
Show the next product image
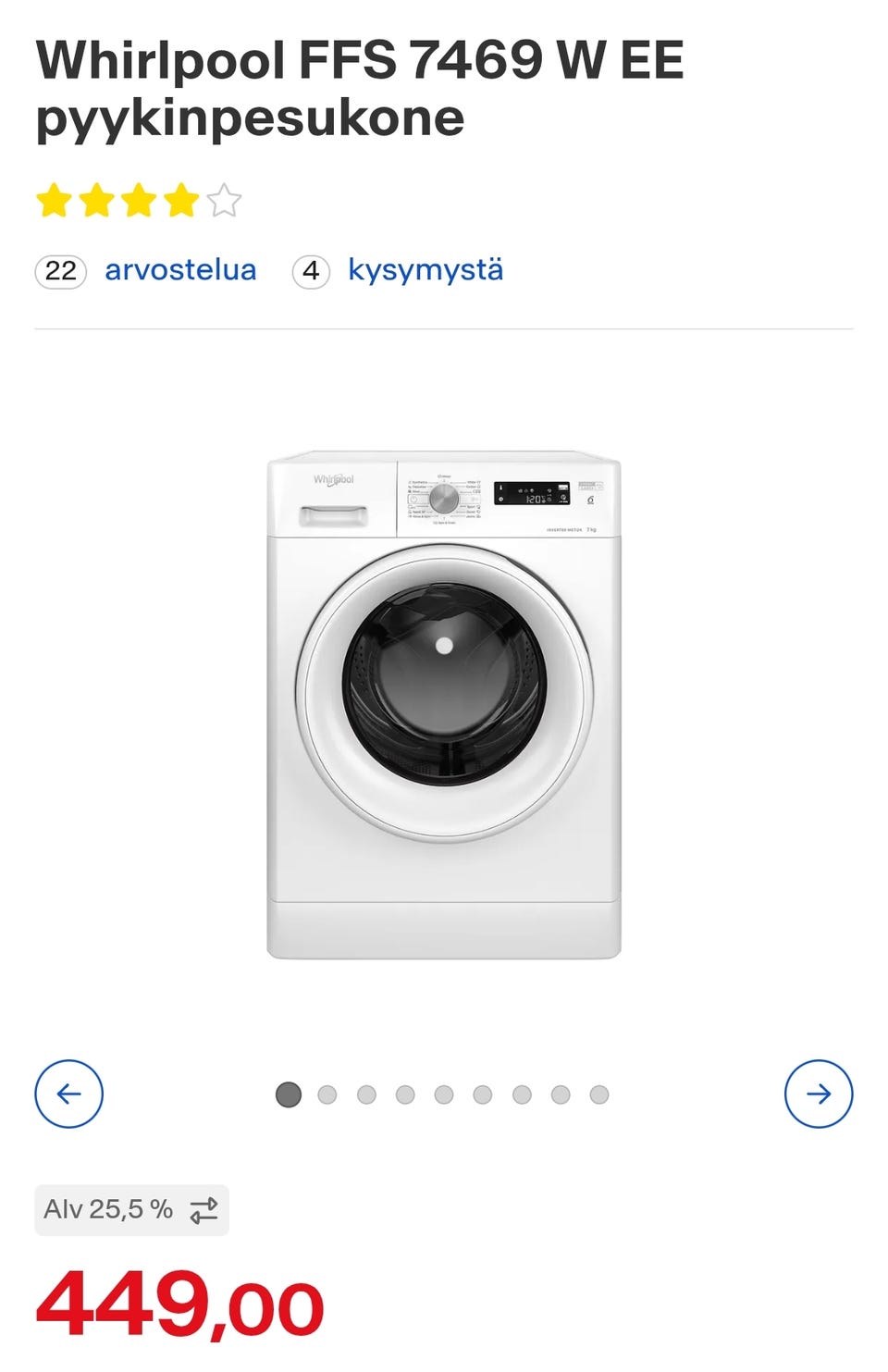pyautogui.click(x=818, y=1094)
